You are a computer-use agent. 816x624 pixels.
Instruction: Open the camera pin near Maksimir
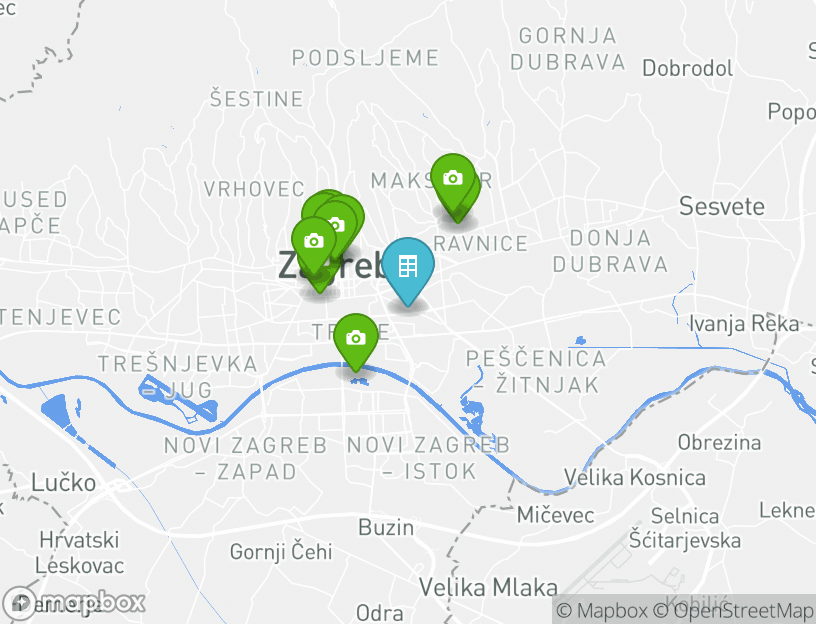pyautogui.click(x=453, y=179)
